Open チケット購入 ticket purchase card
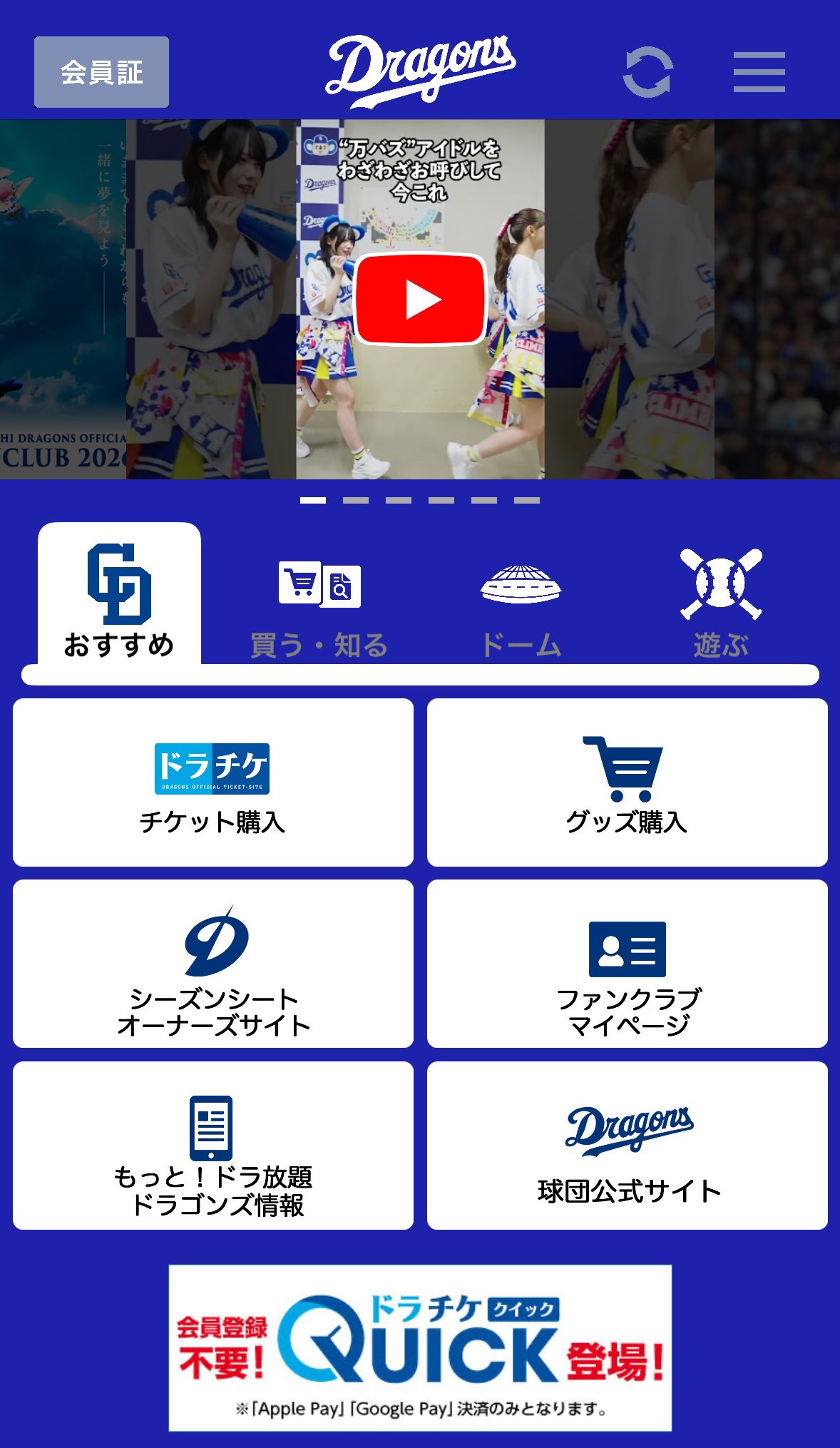 213,782
